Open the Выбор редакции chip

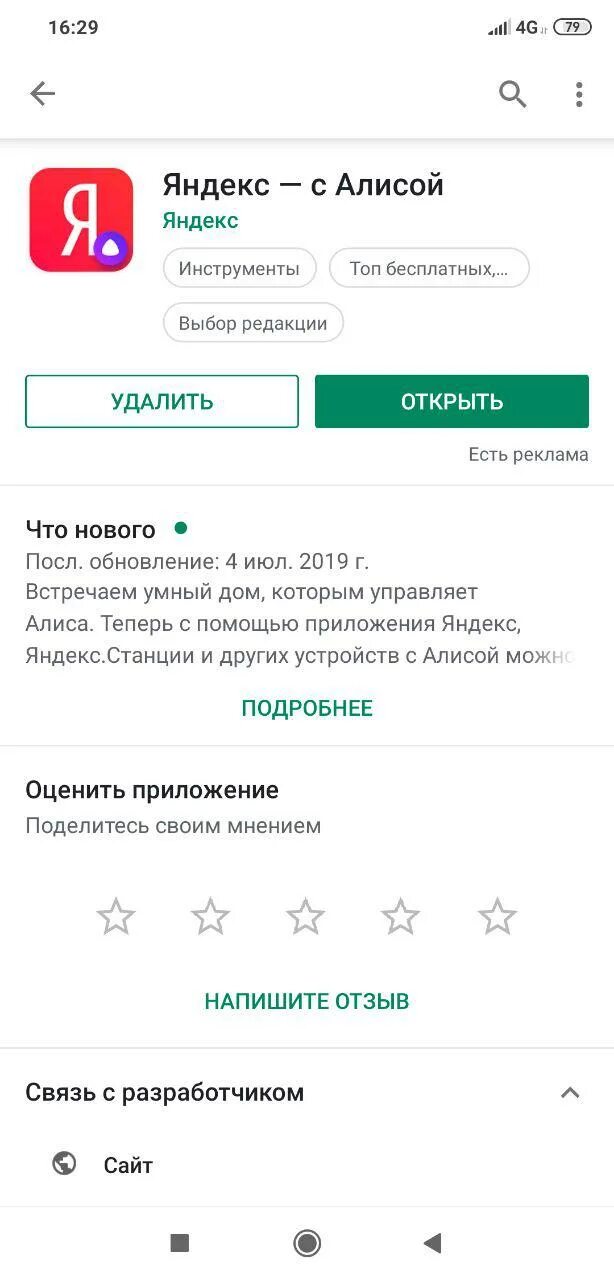click(253, 323)
